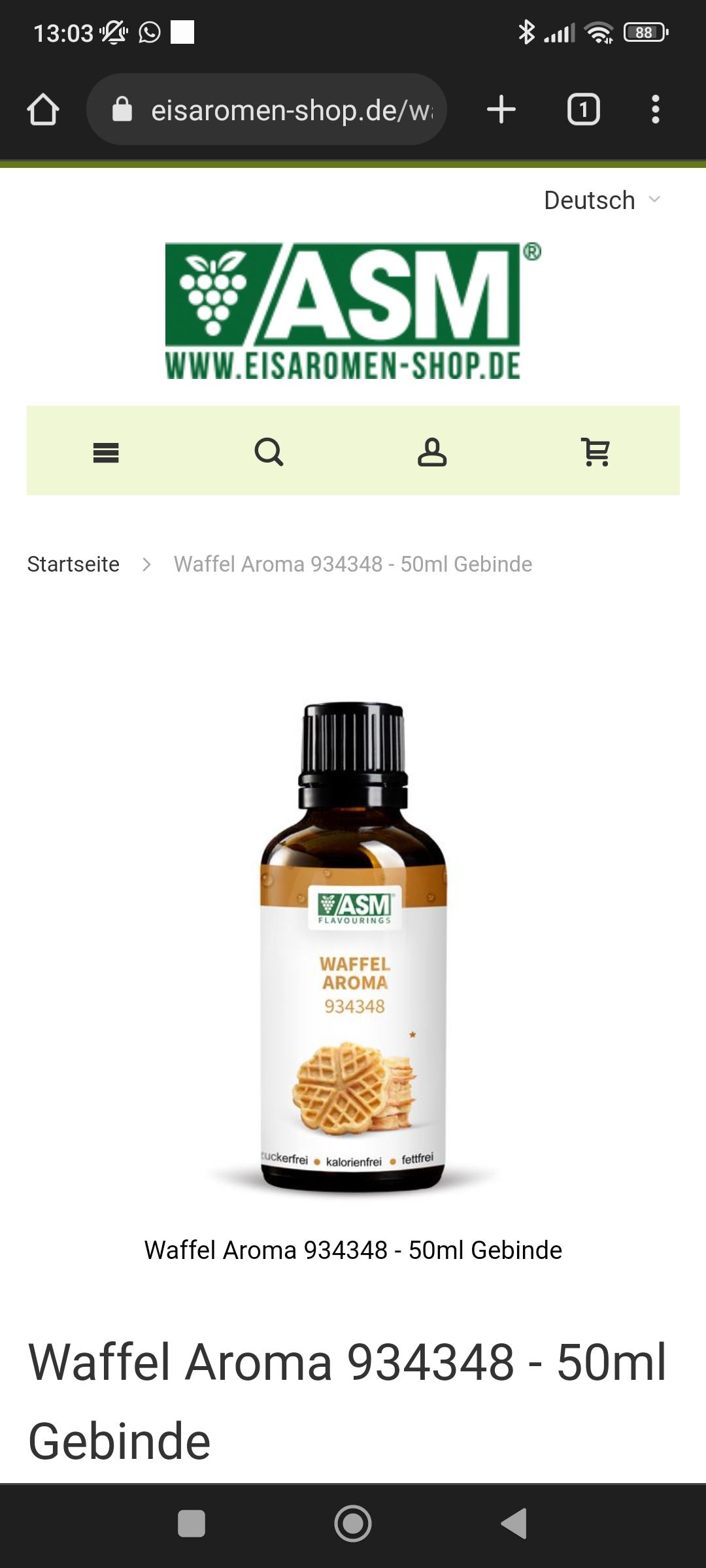Image resolution: width=706 pixels, height=1568 pixels.
Task: Open the browser home page
Action: (x=43, y=109)
